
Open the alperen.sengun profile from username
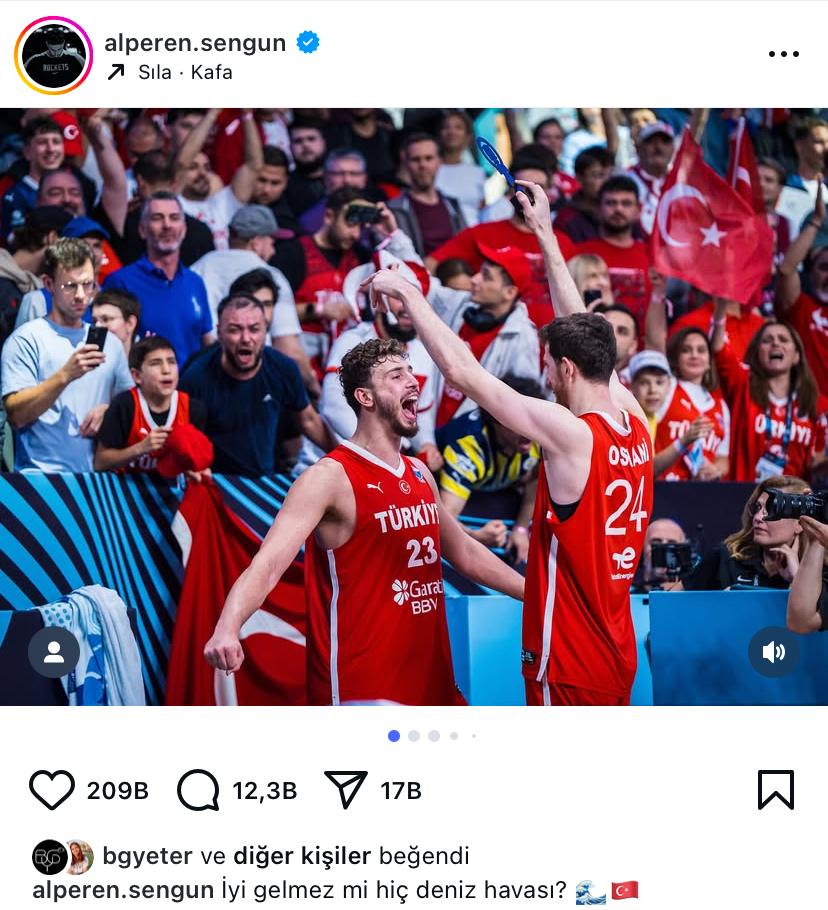coord(195,42)
